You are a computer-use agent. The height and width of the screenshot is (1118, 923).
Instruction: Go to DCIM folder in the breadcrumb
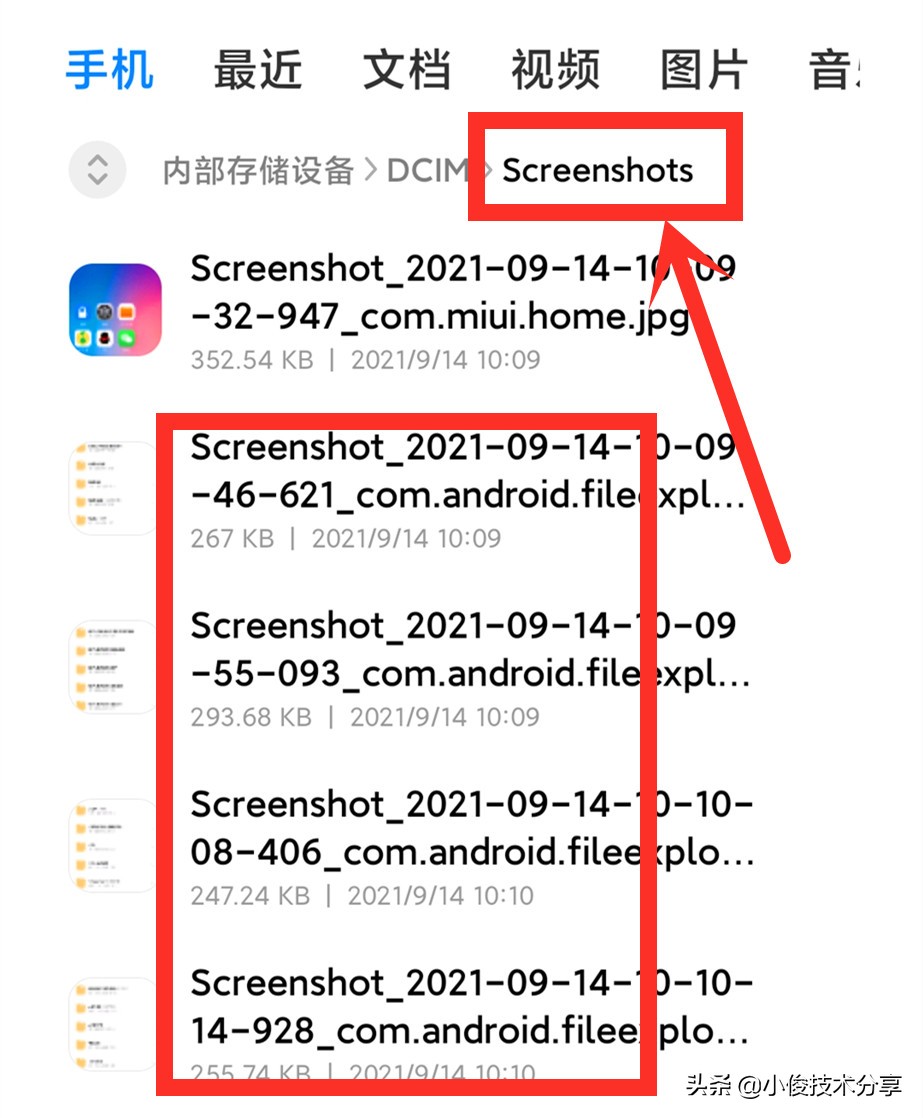[427, 171]
